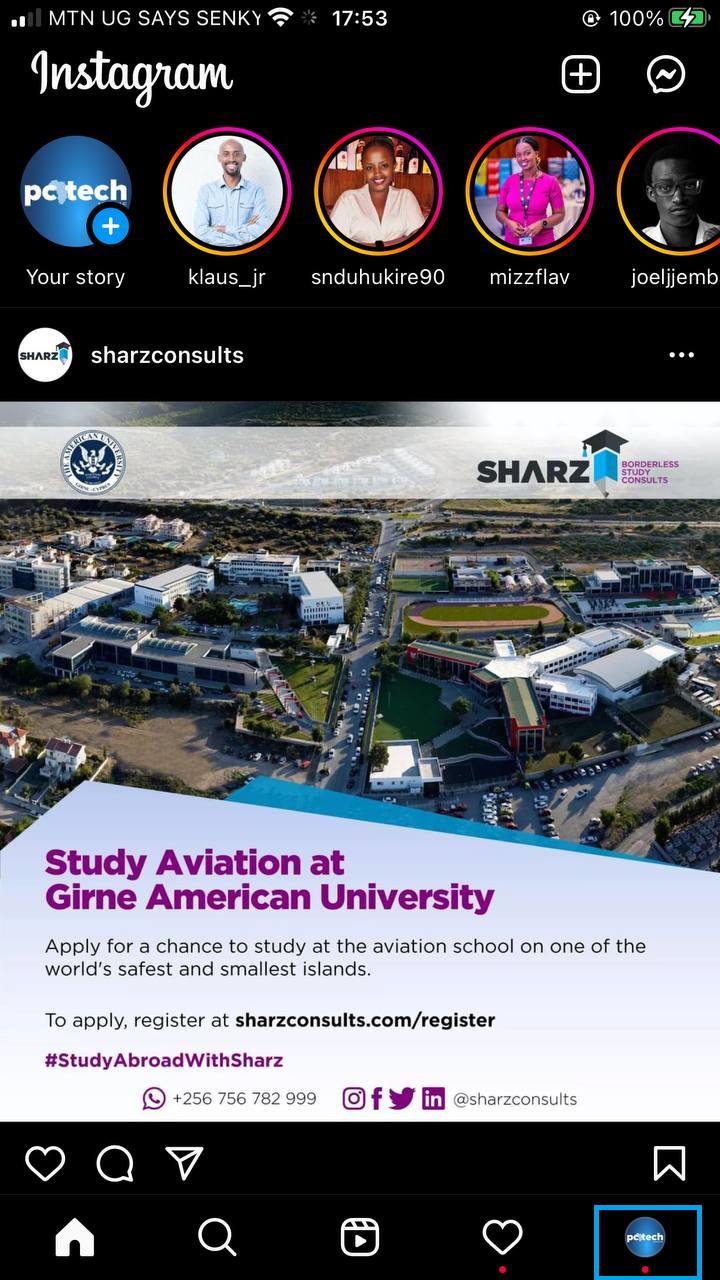Comment on the sharzconsults post
Image resolution: width=720 pixels, height=1280 pixels.
pos(115,1163)
